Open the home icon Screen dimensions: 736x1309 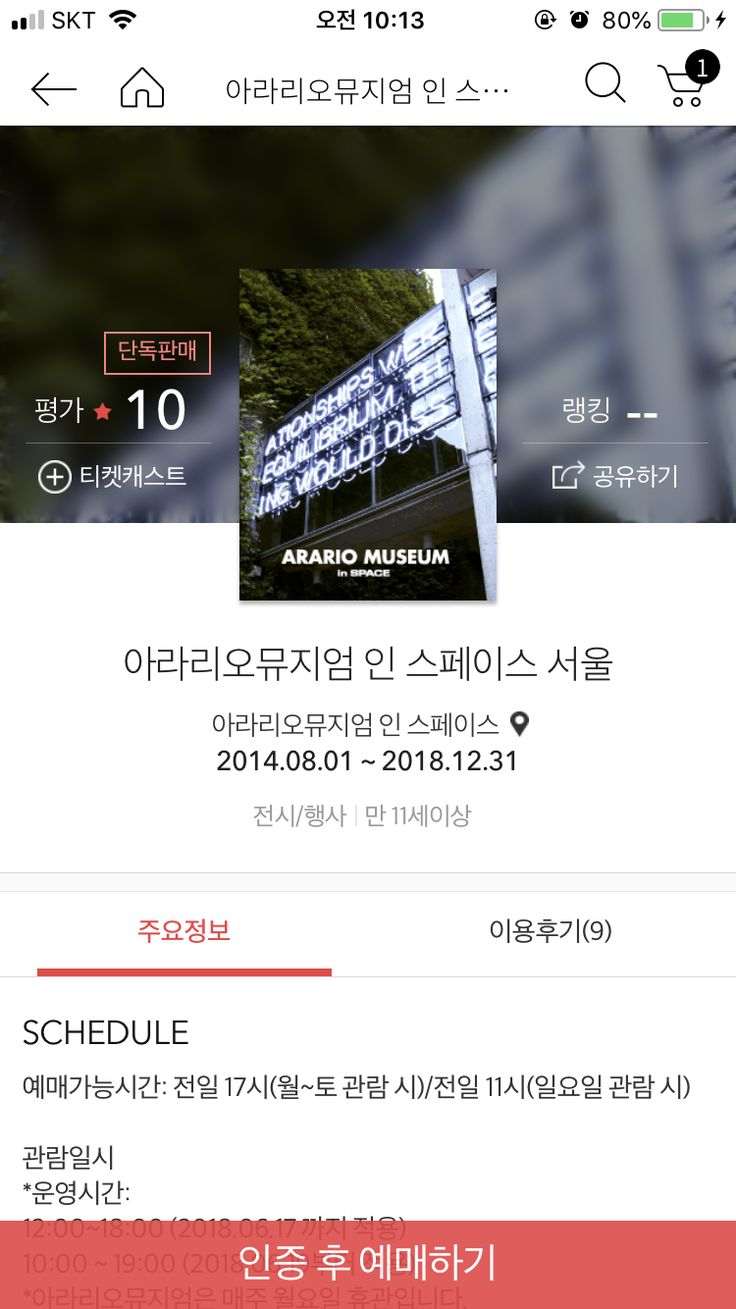pyautogui.click(x=142, y=88)
